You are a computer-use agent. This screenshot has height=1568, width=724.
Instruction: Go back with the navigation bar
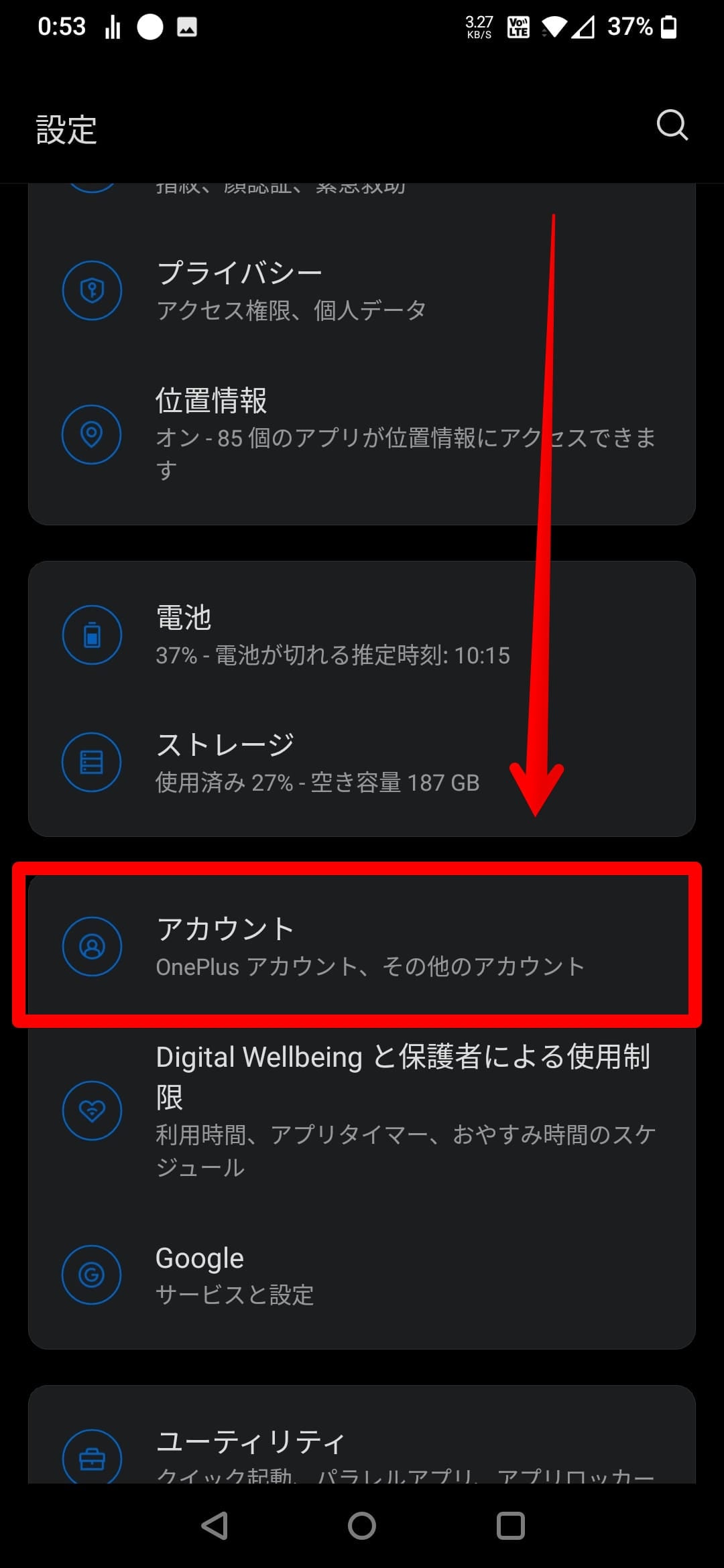(215, 1526)
